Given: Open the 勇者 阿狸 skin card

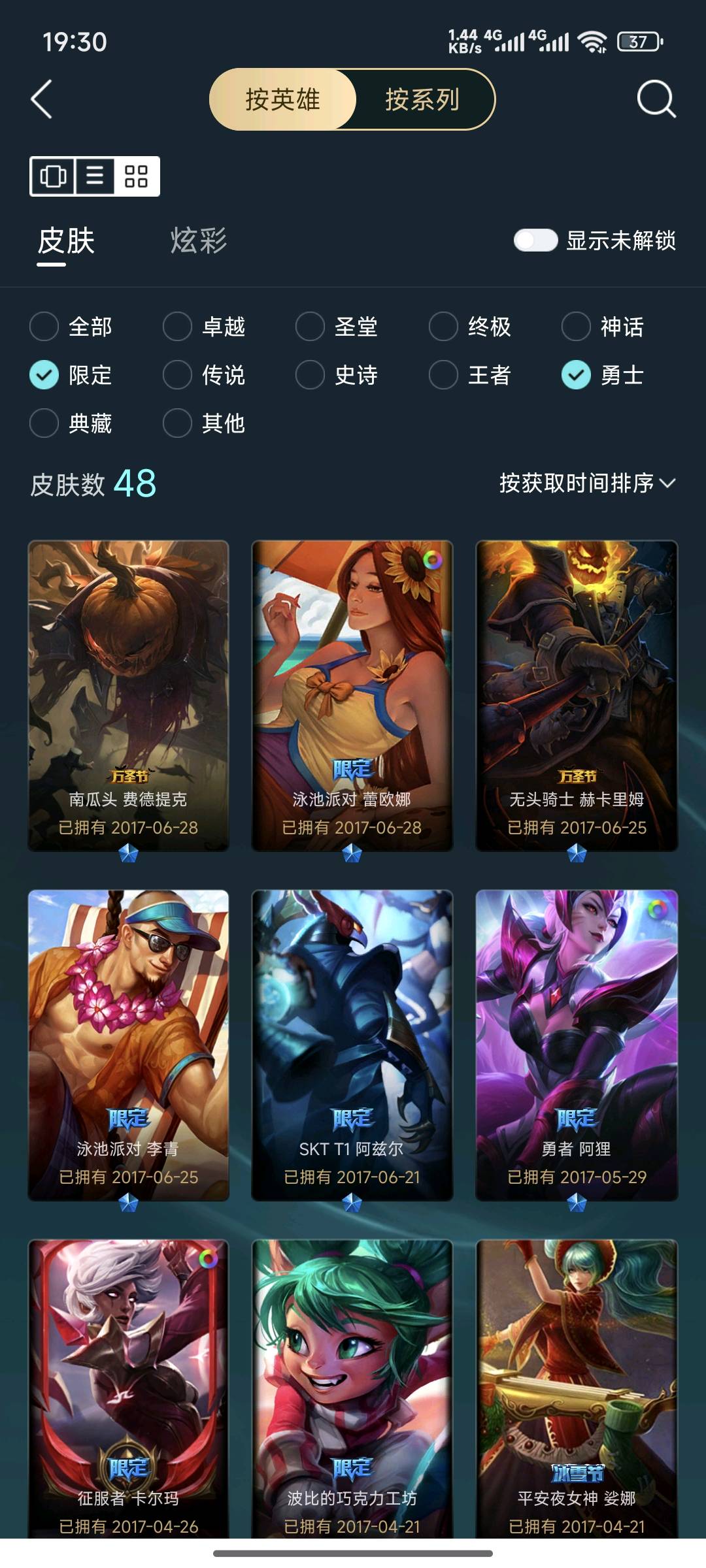Looking at the screenshot, I should [x=577, y=1045].
